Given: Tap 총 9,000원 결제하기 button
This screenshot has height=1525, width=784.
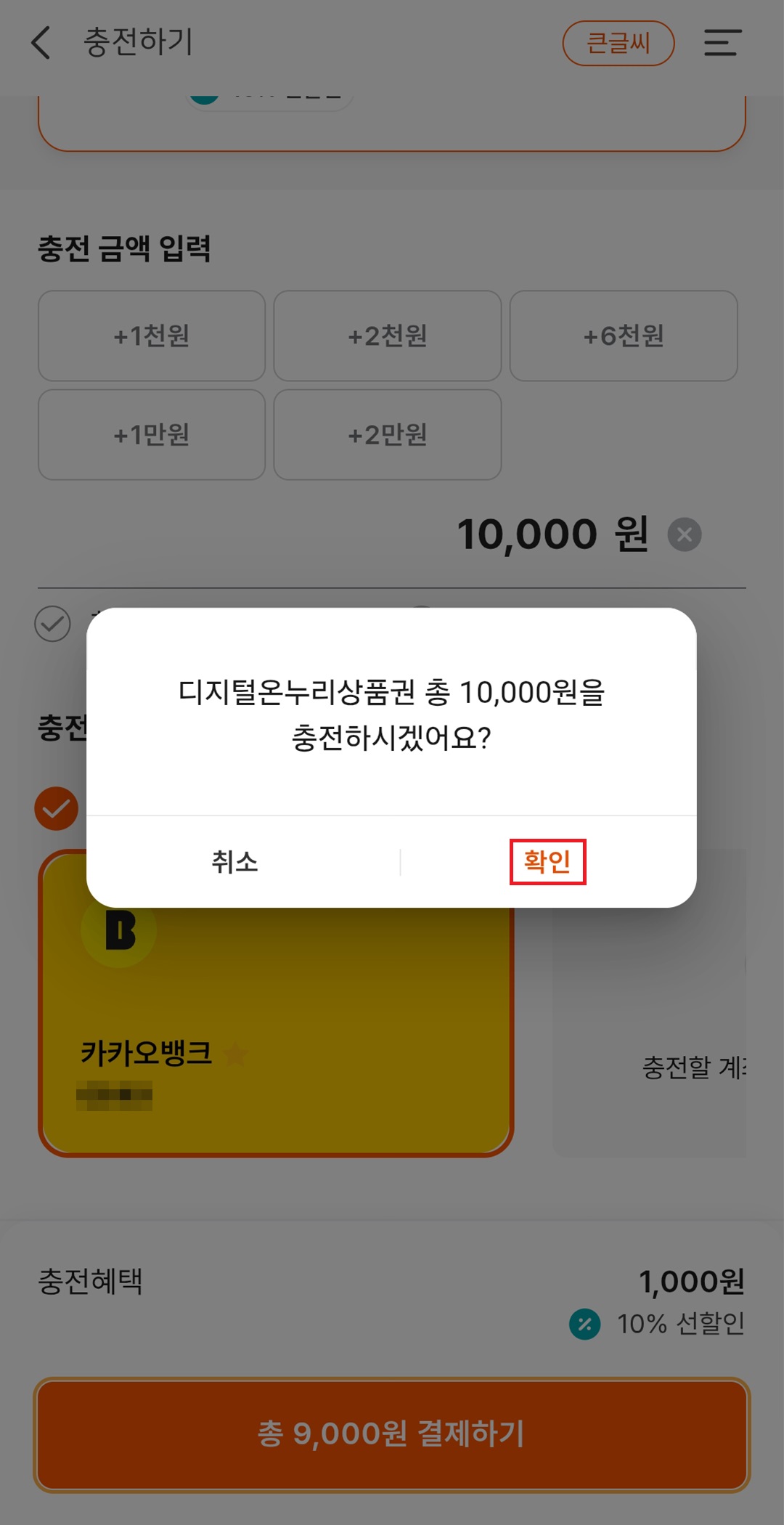Looking at the screenshot, I should (x=391, y=1434).
